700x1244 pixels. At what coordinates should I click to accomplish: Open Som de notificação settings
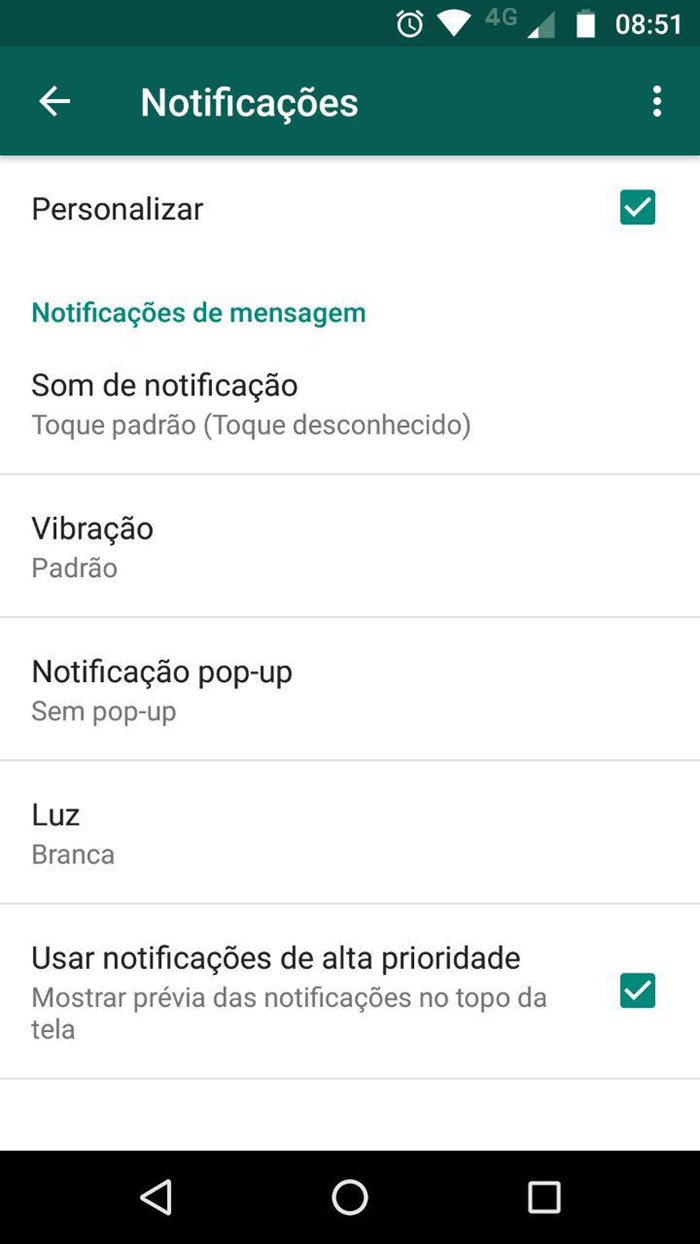(x=250, y=404)
